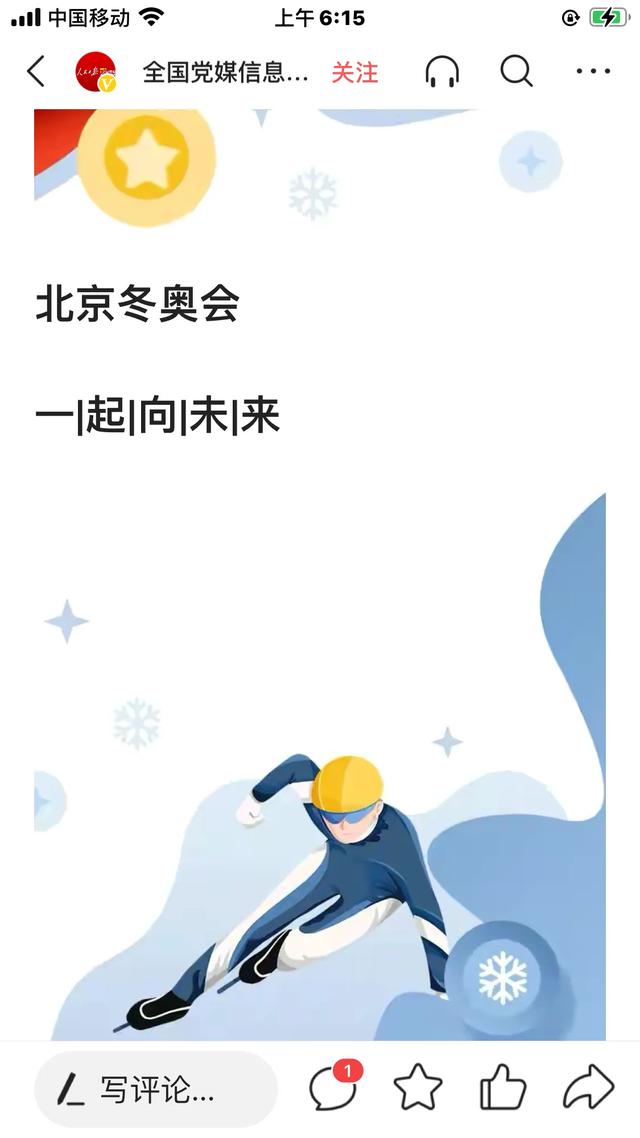
Task: Share this article with the arrow icon
Action: 588,1088
